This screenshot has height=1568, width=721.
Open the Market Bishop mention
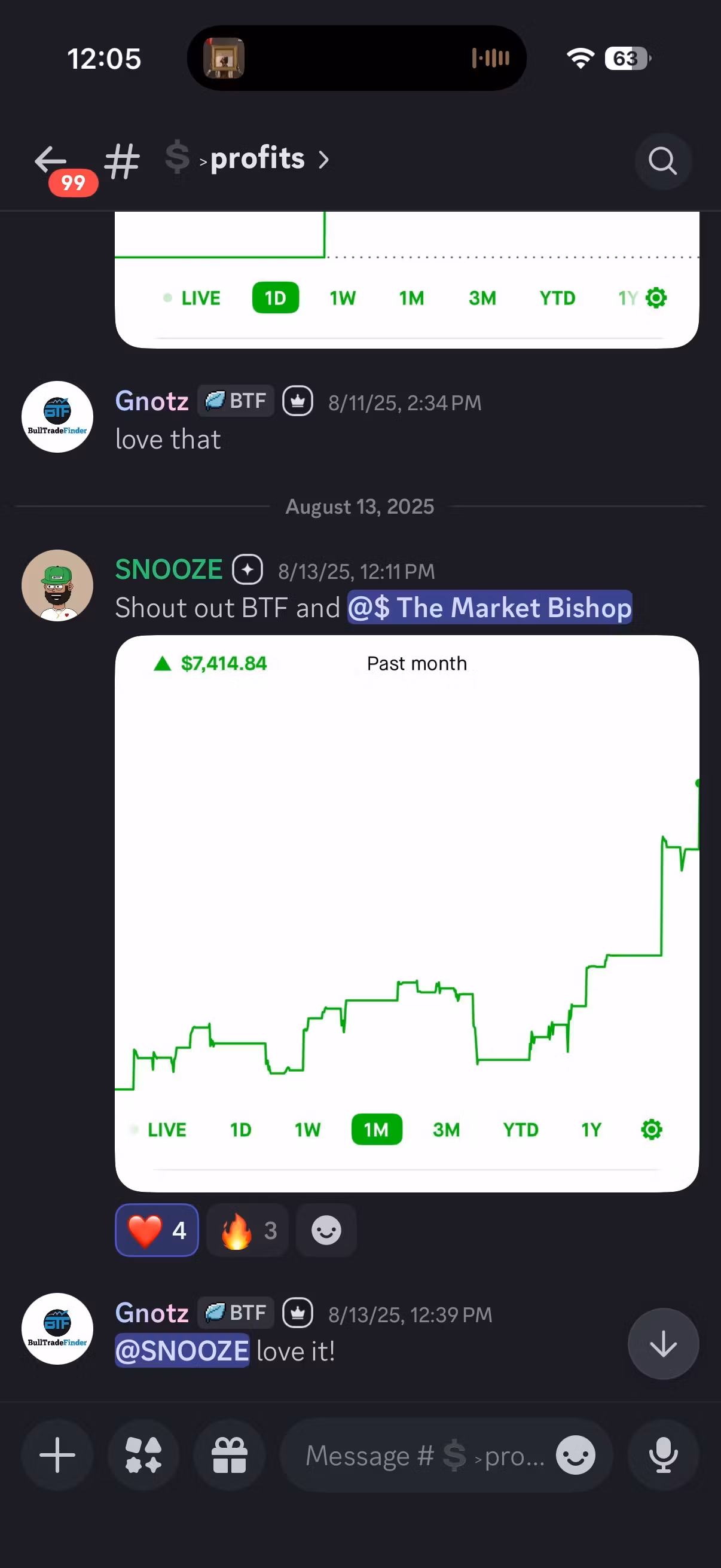coord(490,608)
